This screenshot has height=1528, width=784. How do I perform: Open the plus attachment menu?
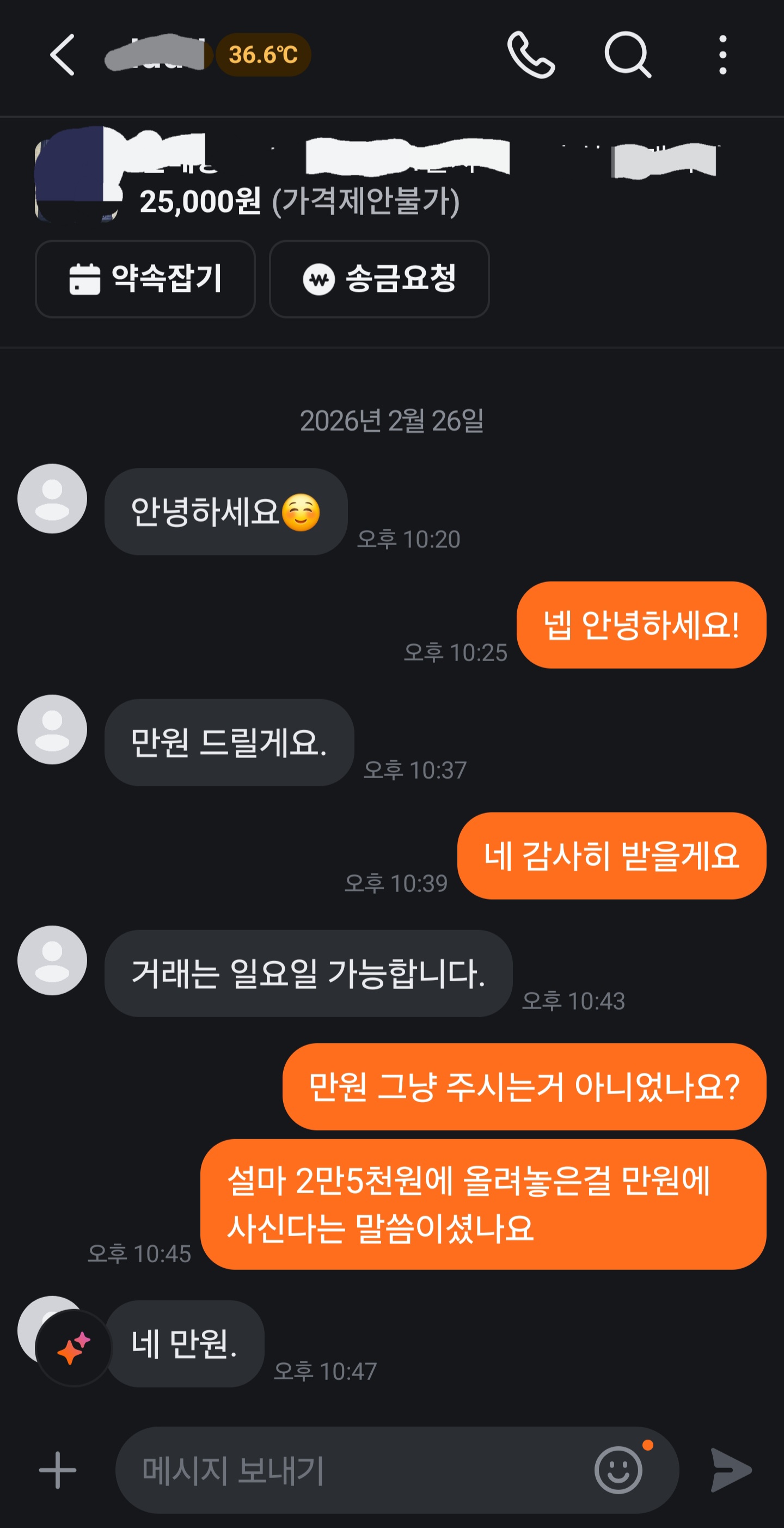[x=58, y=1470]
